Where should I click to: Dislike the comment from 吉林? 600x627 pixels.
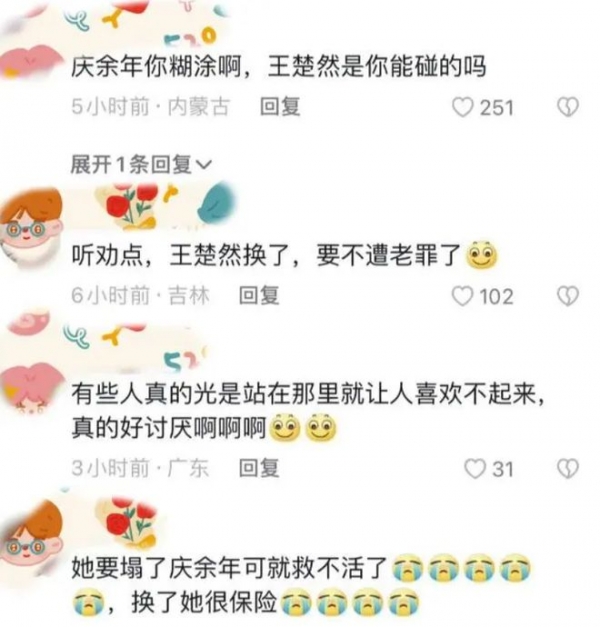[568, 296]
